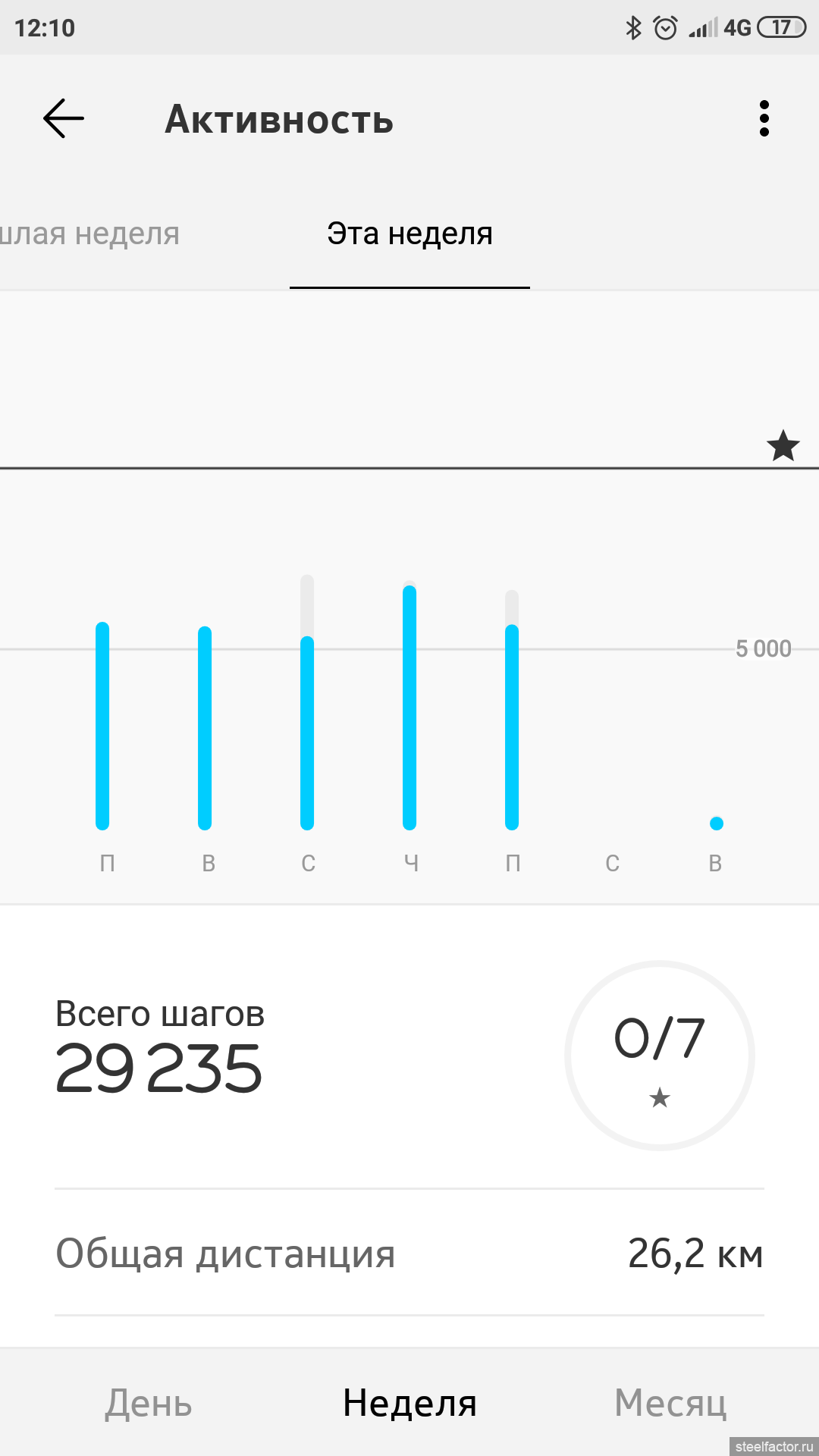Open the three-dot overflow menu
Image resolution: width=819 pixels, height=1456 pixels.
764,118
